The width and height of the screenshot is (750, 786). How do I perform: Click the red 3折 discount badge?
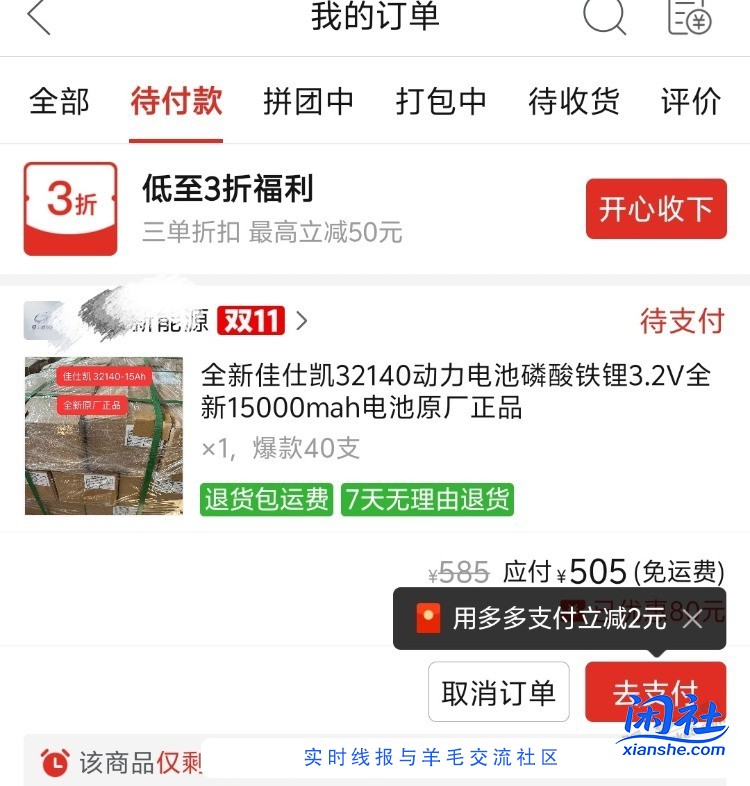pos(69,207)
